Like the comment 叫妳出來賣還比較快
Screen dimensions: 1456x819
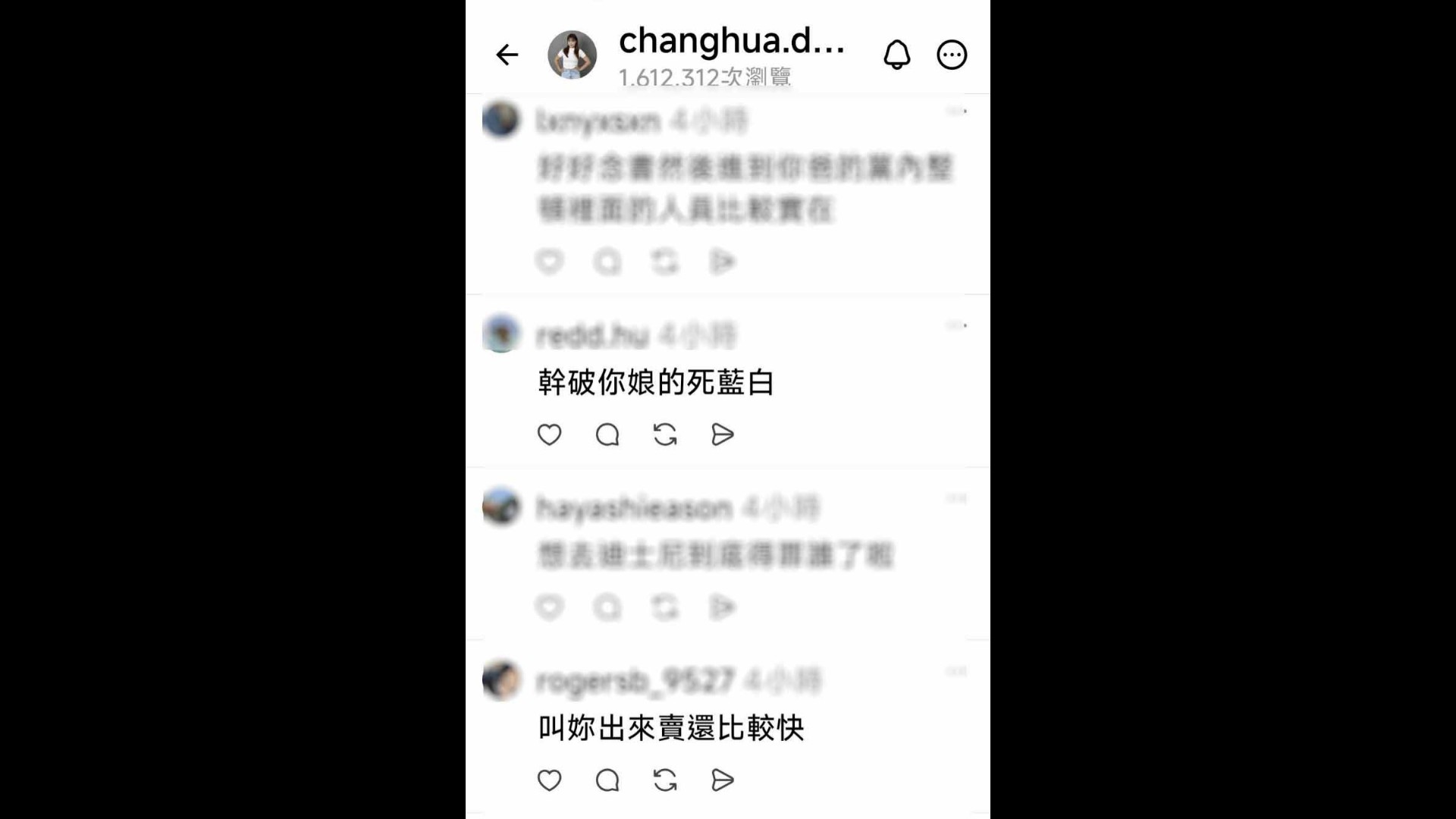549,780
